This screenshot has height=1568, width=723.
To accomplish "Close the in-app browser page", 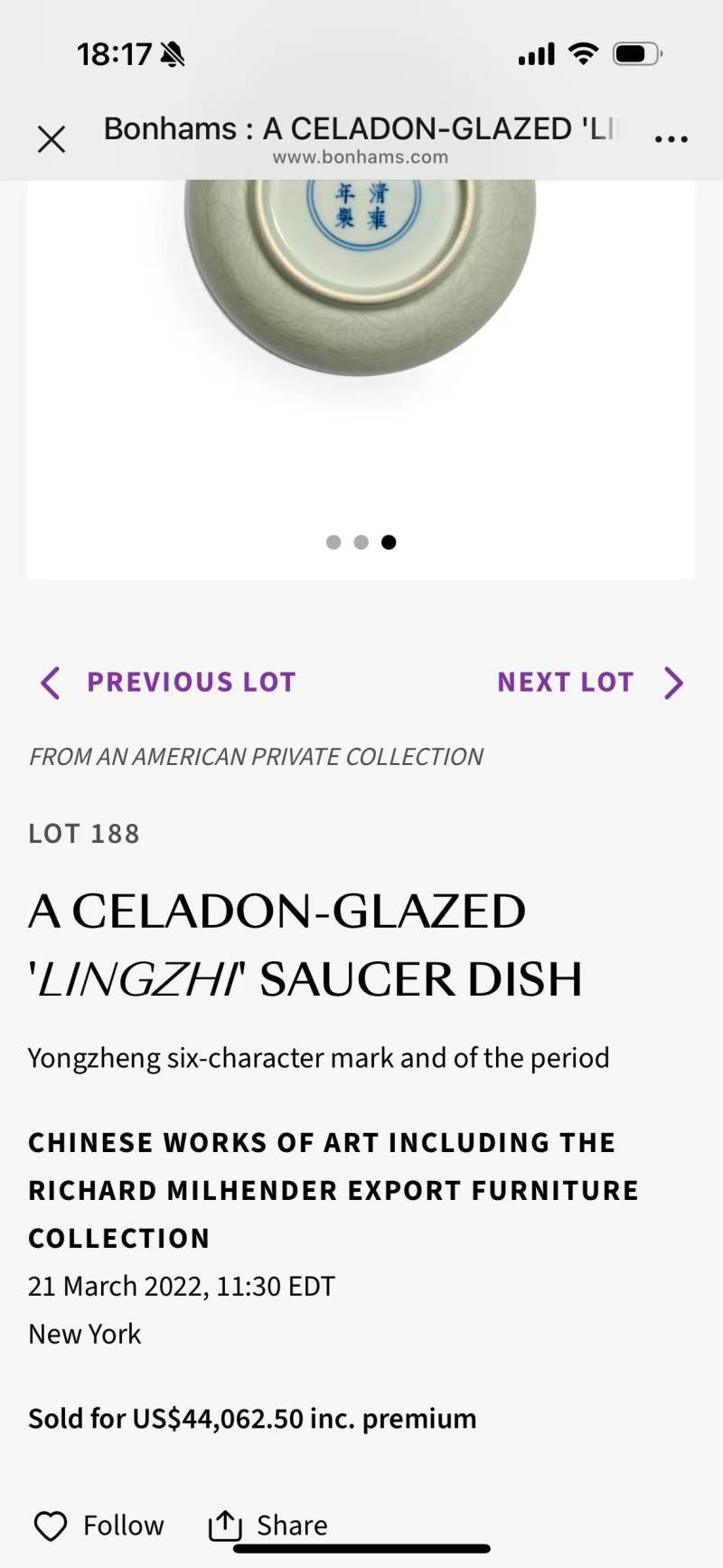I will point(52,139).
